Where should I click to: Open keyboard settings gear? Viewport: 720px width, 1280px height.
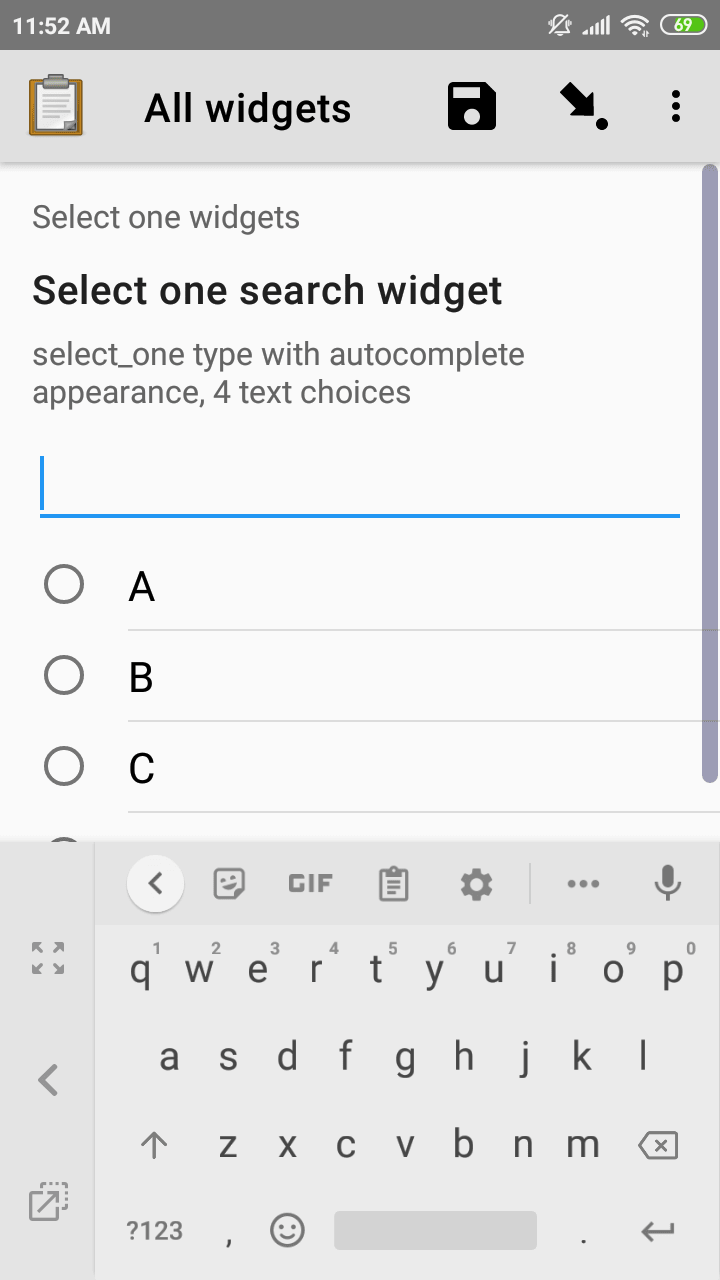coord(476,884)
